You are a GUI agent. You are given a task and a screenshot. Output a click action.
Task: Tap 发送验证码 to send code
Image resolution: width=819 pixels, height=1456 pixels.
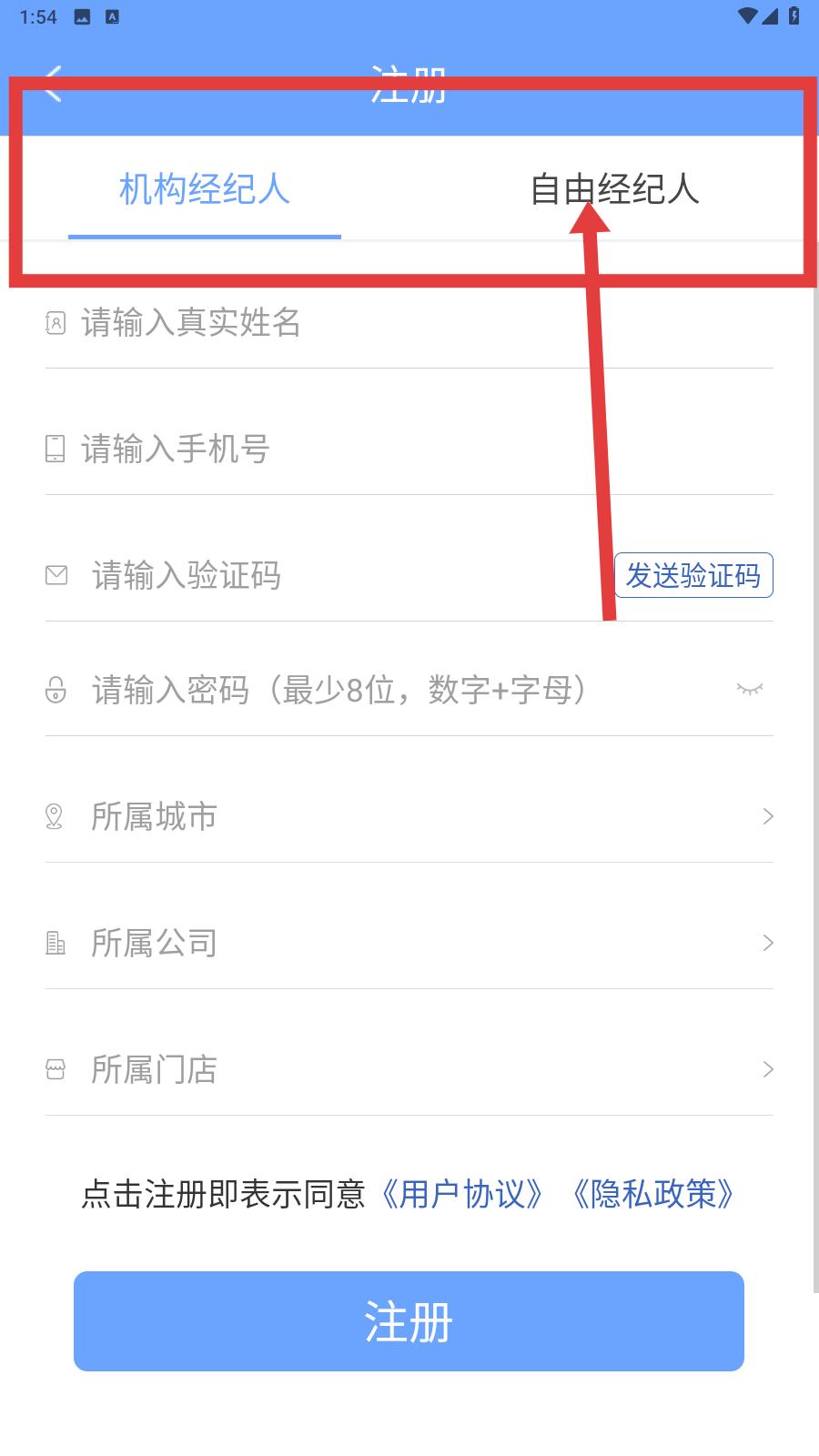click(x=693, y=575)
